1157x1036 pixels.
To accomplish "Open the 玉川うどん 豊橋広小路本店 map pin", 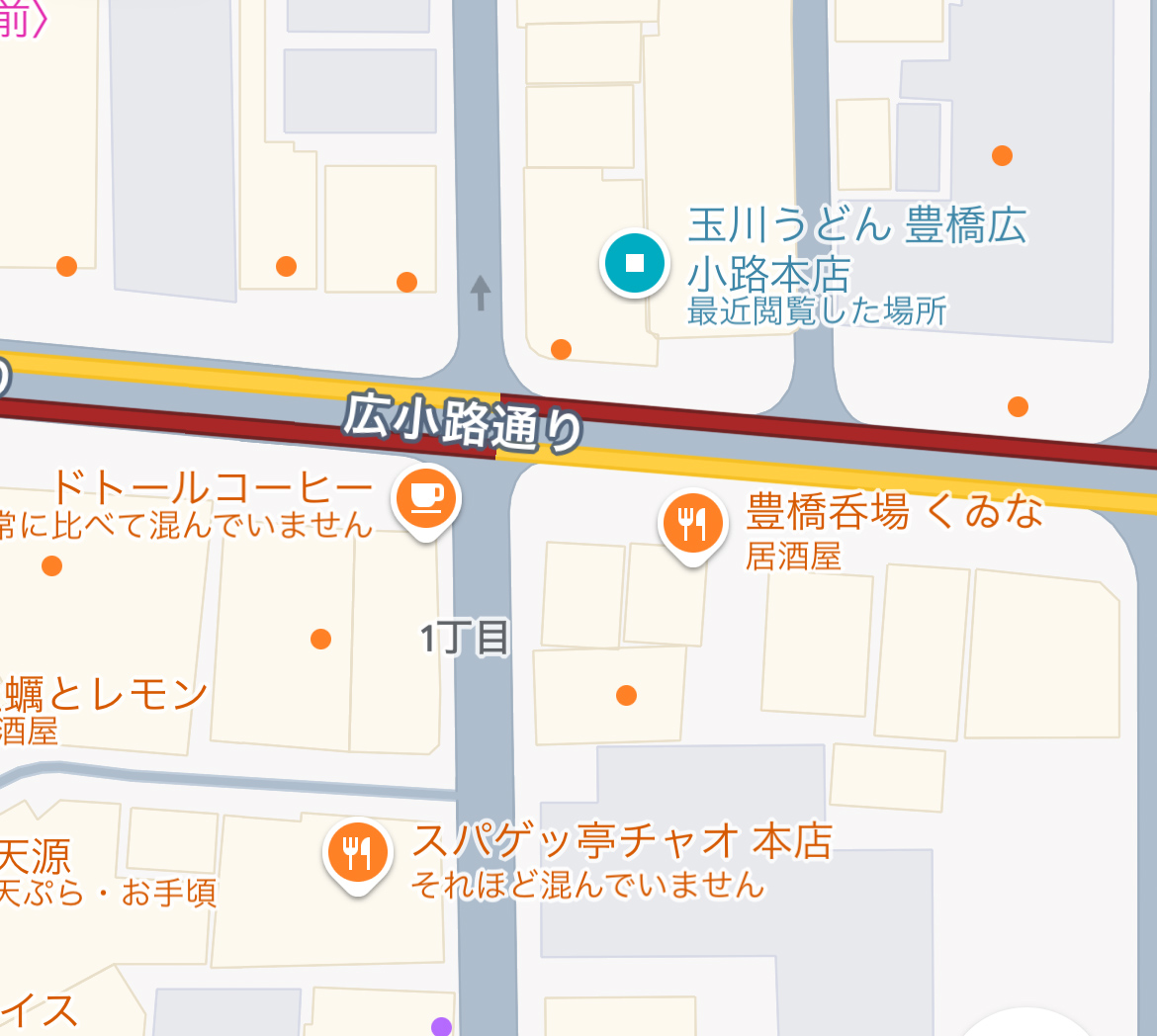I will (x=635, y=262).
